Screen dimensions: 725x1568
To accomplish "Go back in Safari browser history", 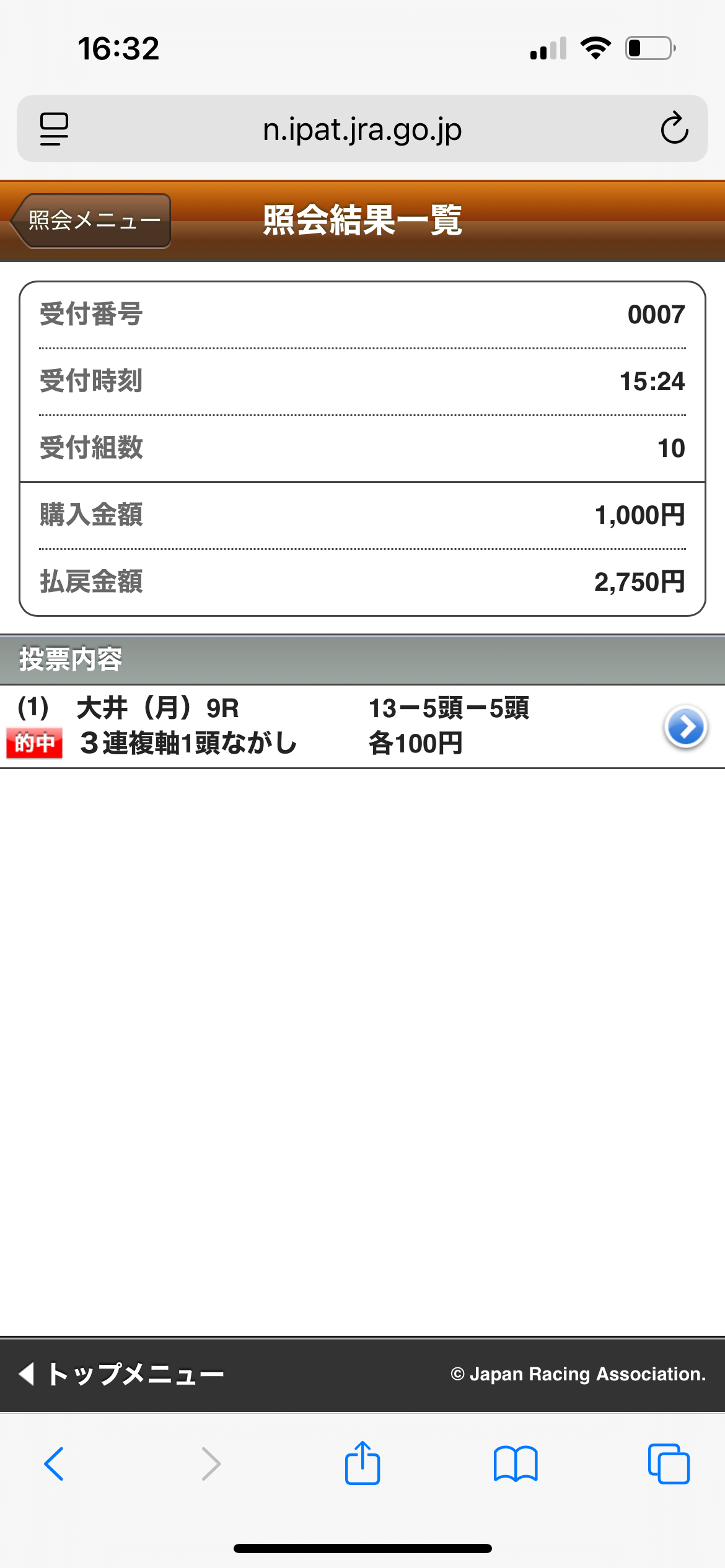I will coord(55,1464).
